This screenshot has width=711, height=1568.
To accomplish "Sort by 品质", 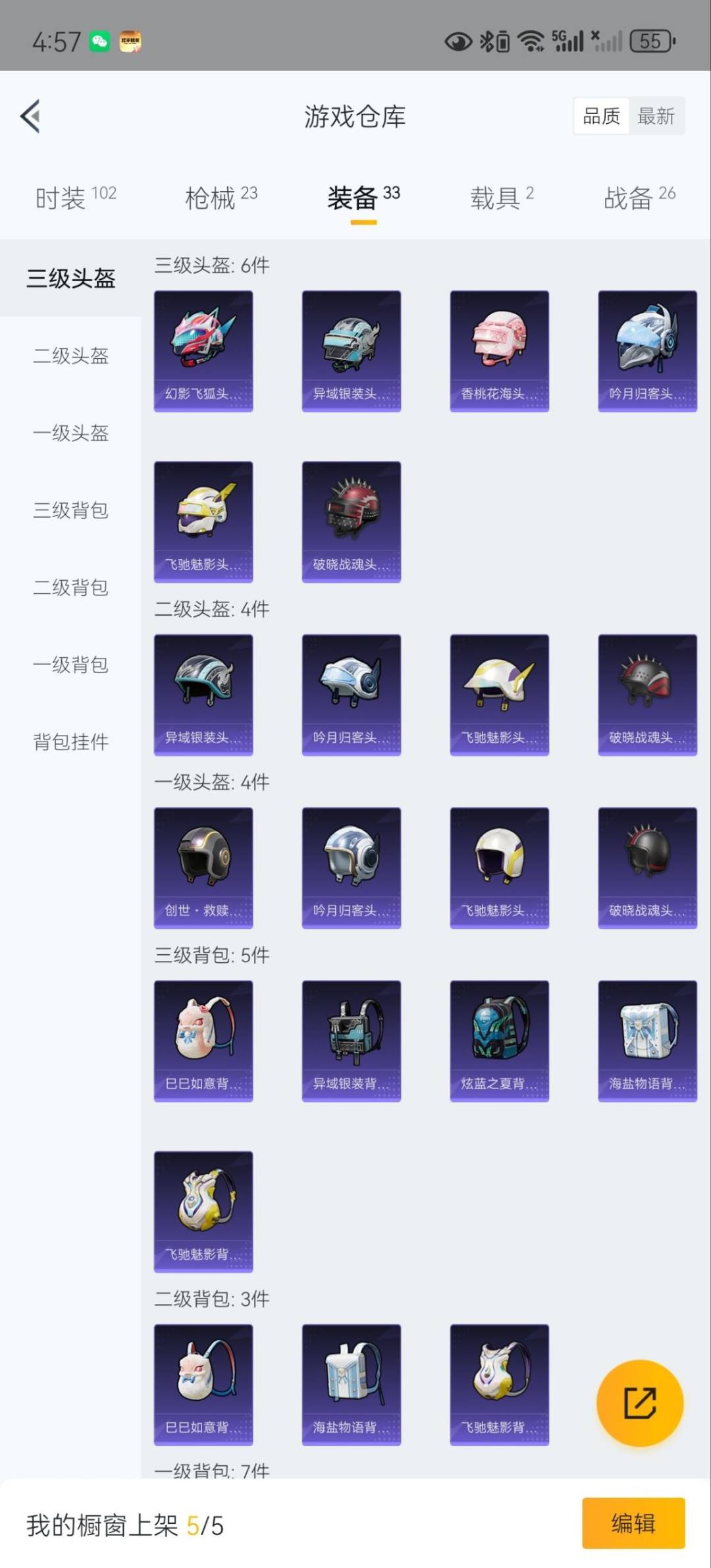I will pos(601,117).
